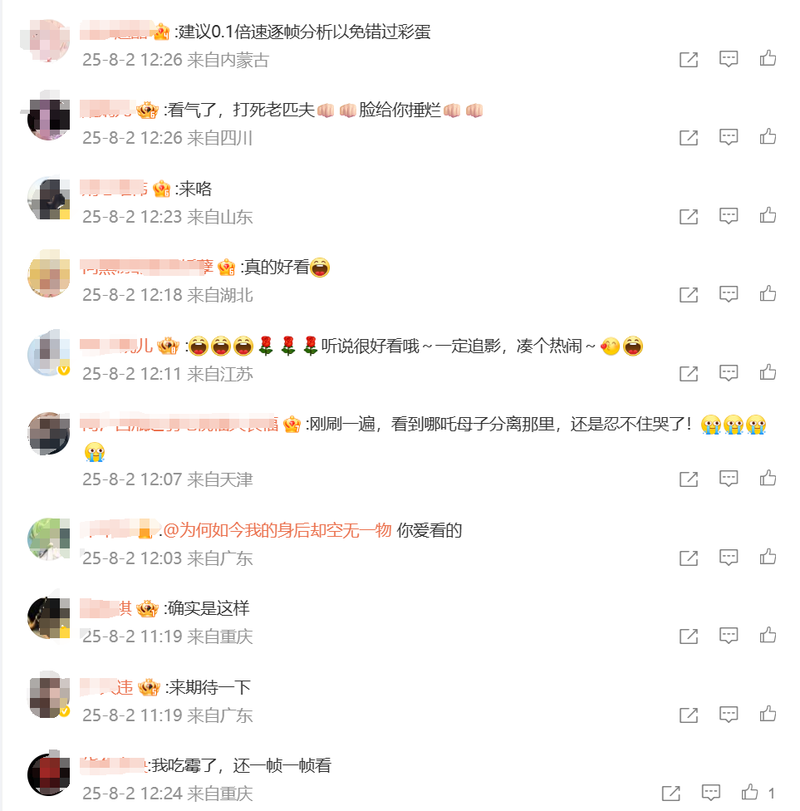Open the avatar of the '来咯' commenter
Image resolution: width=800 pixels, height=811 pixels.
48,199
